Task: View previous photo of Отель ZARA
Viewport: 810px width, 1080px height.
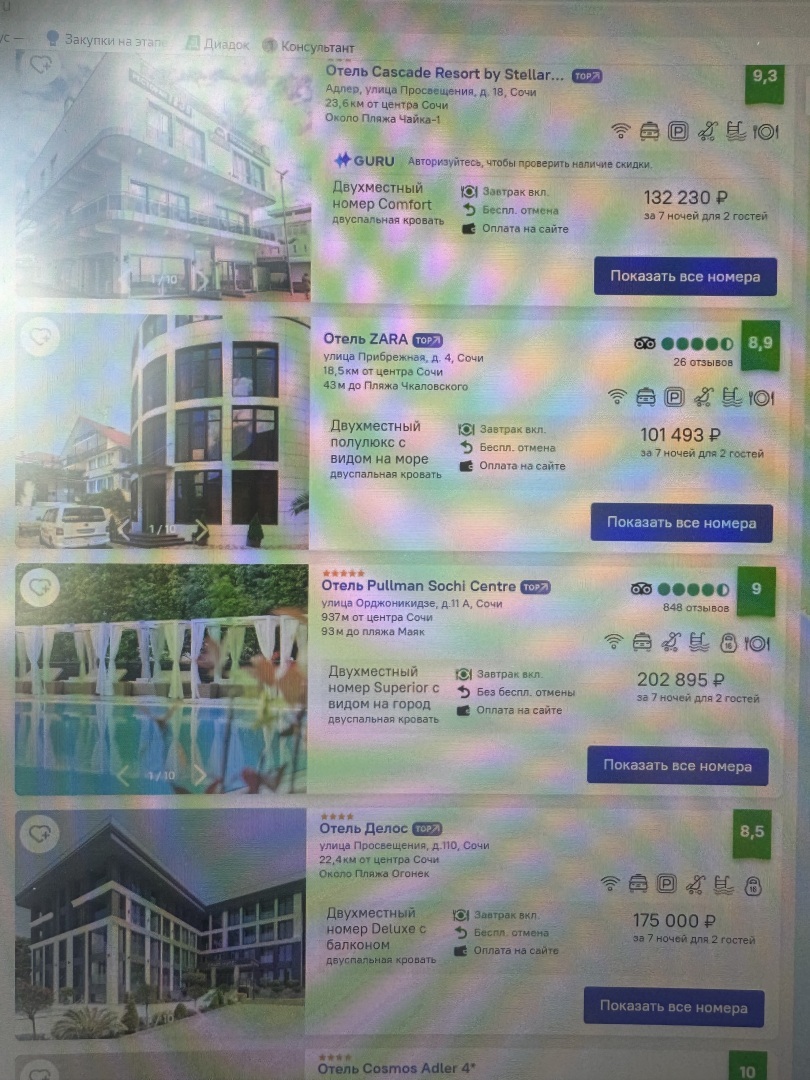Action: pos(124,529)
